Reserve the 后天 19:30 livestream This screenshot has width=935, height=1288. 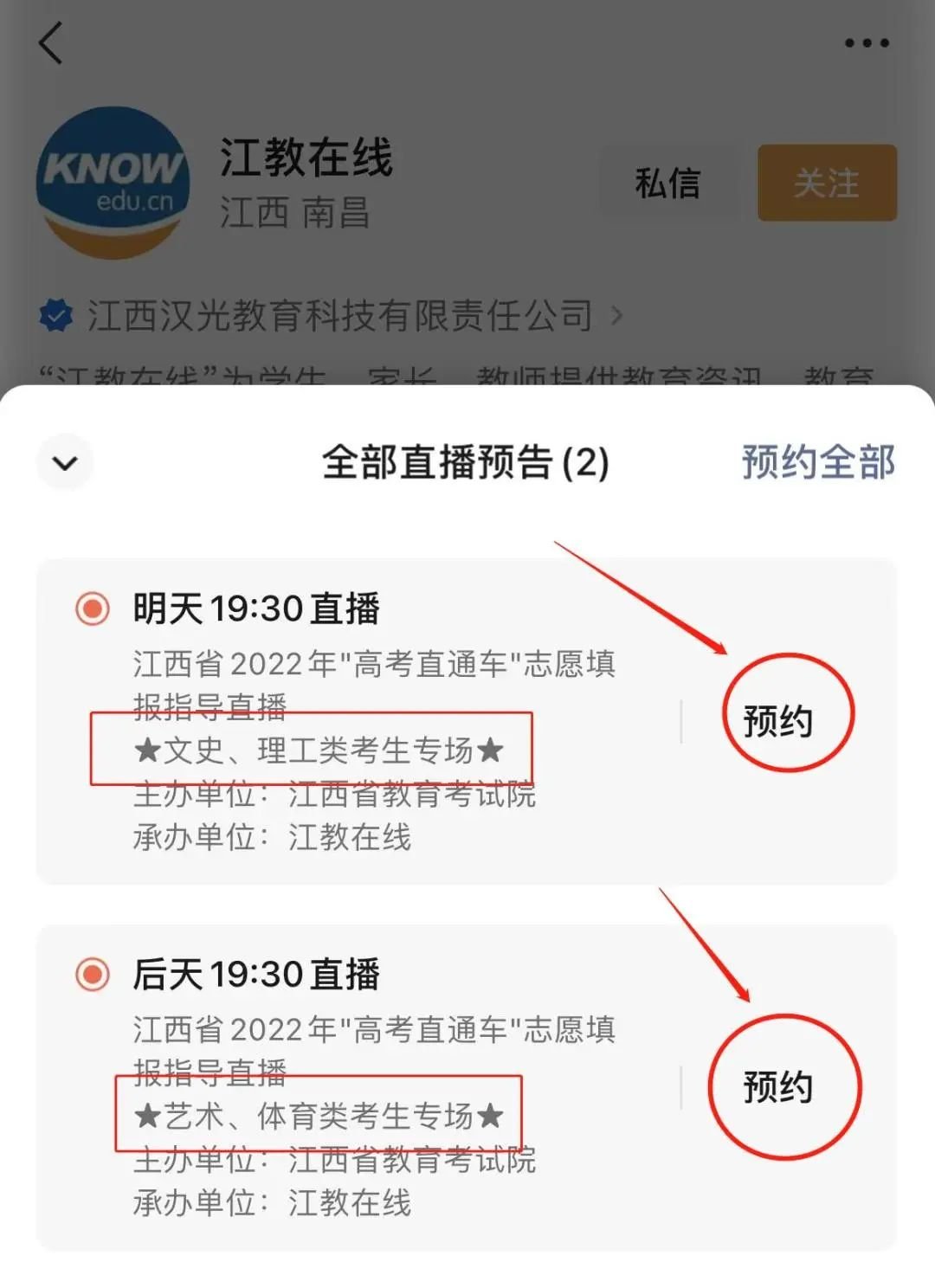pyautogui.click(x=777, y=1087)
